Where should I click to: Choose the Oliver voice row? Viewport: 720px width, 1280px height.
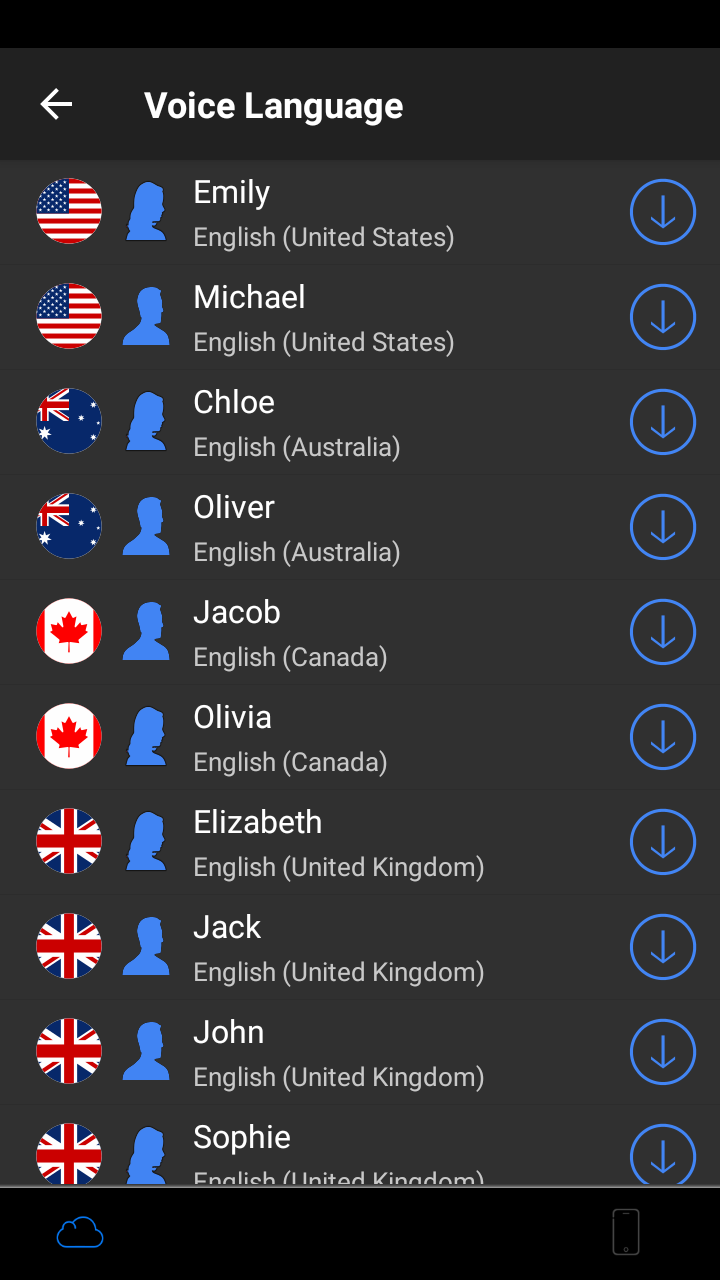pos(360,527)
